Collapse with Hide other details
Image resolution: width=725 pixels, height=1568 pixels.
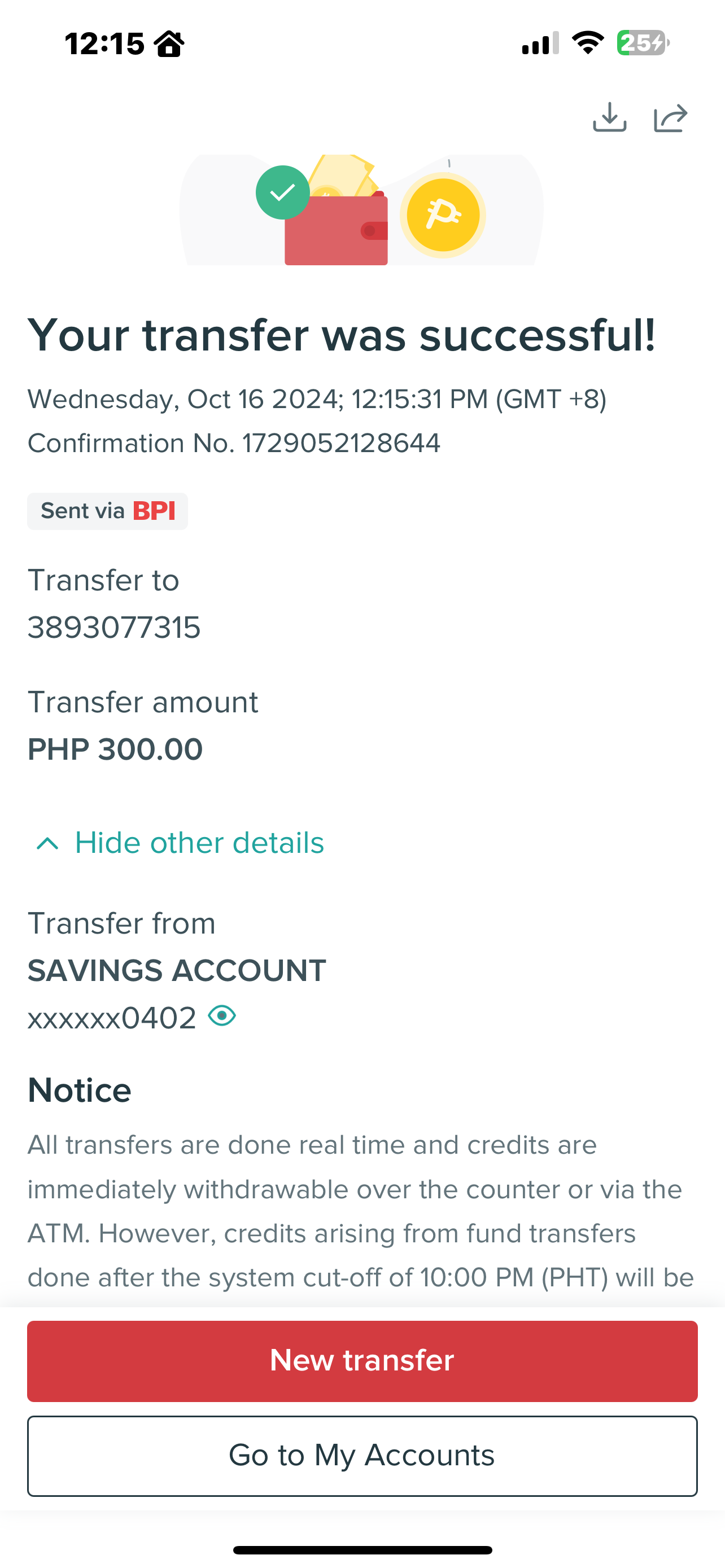[180, 843]
